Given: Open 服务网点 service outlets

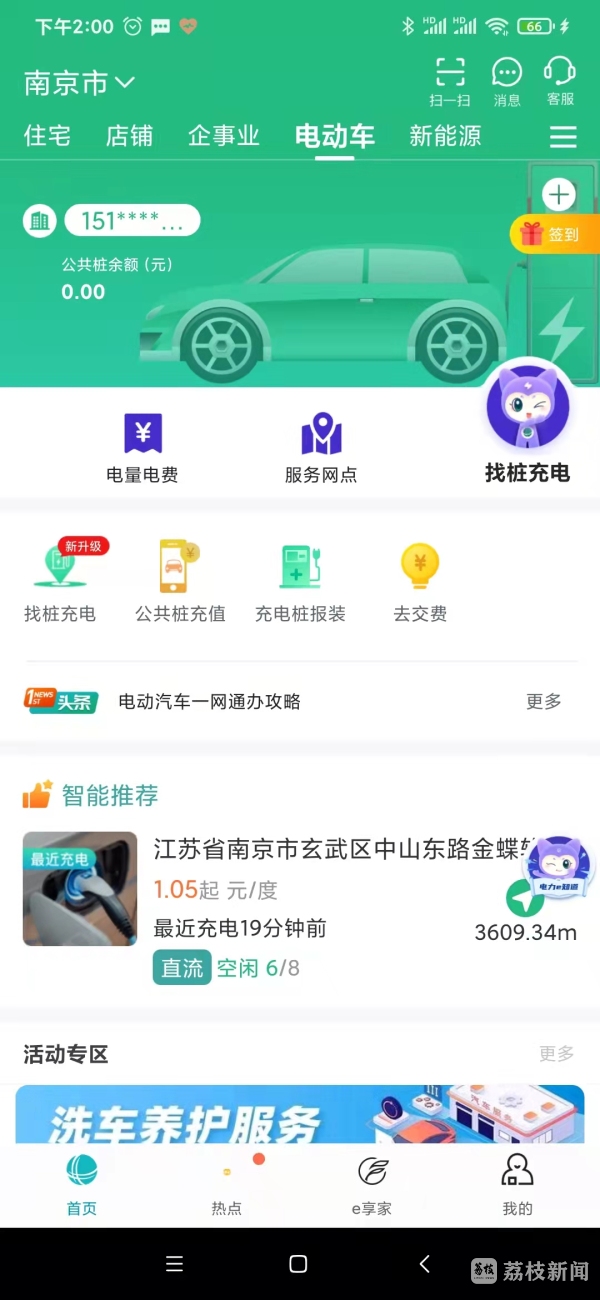Looking at the screenshot, I should 321,448.
